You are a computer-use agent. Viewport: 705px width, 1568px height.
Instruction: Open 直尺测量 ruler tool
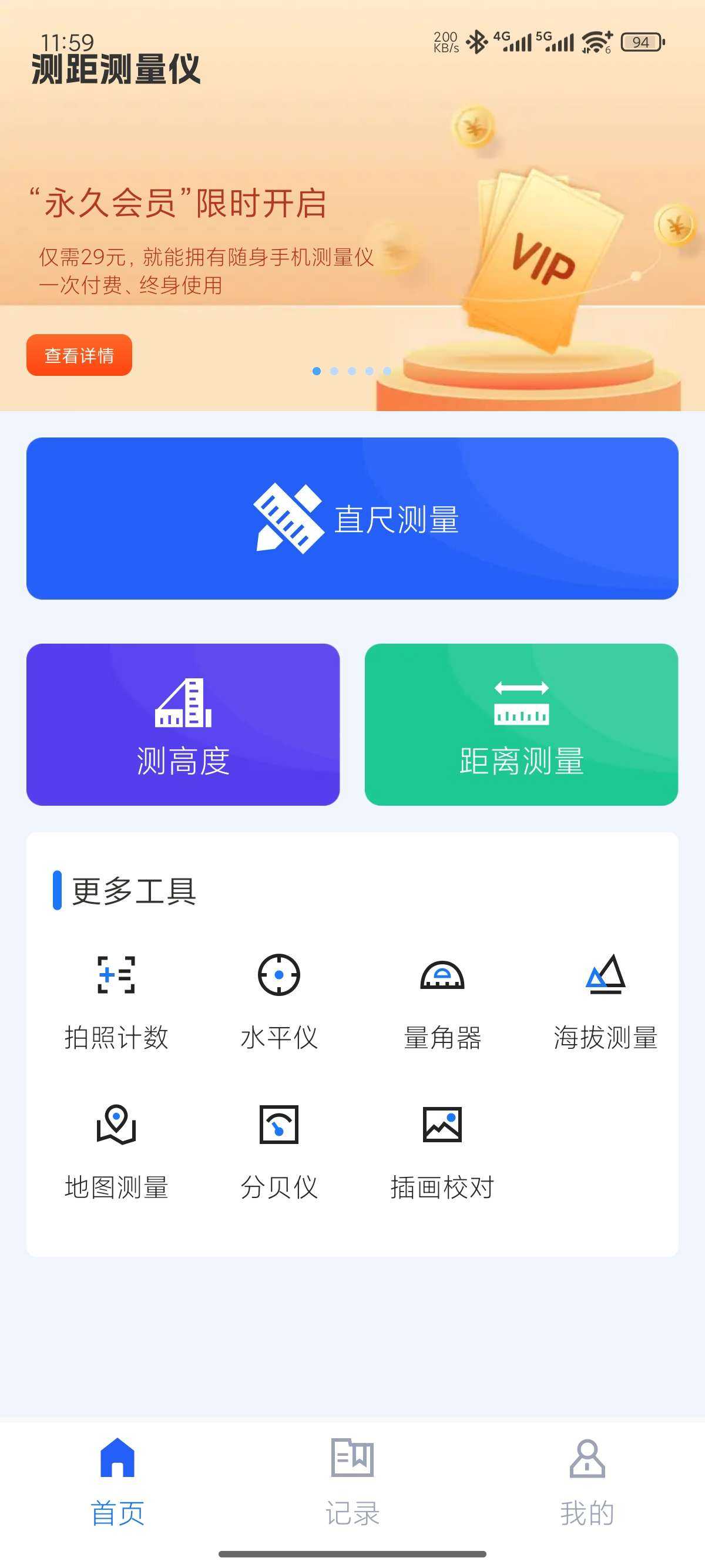(x=352, y=519)
